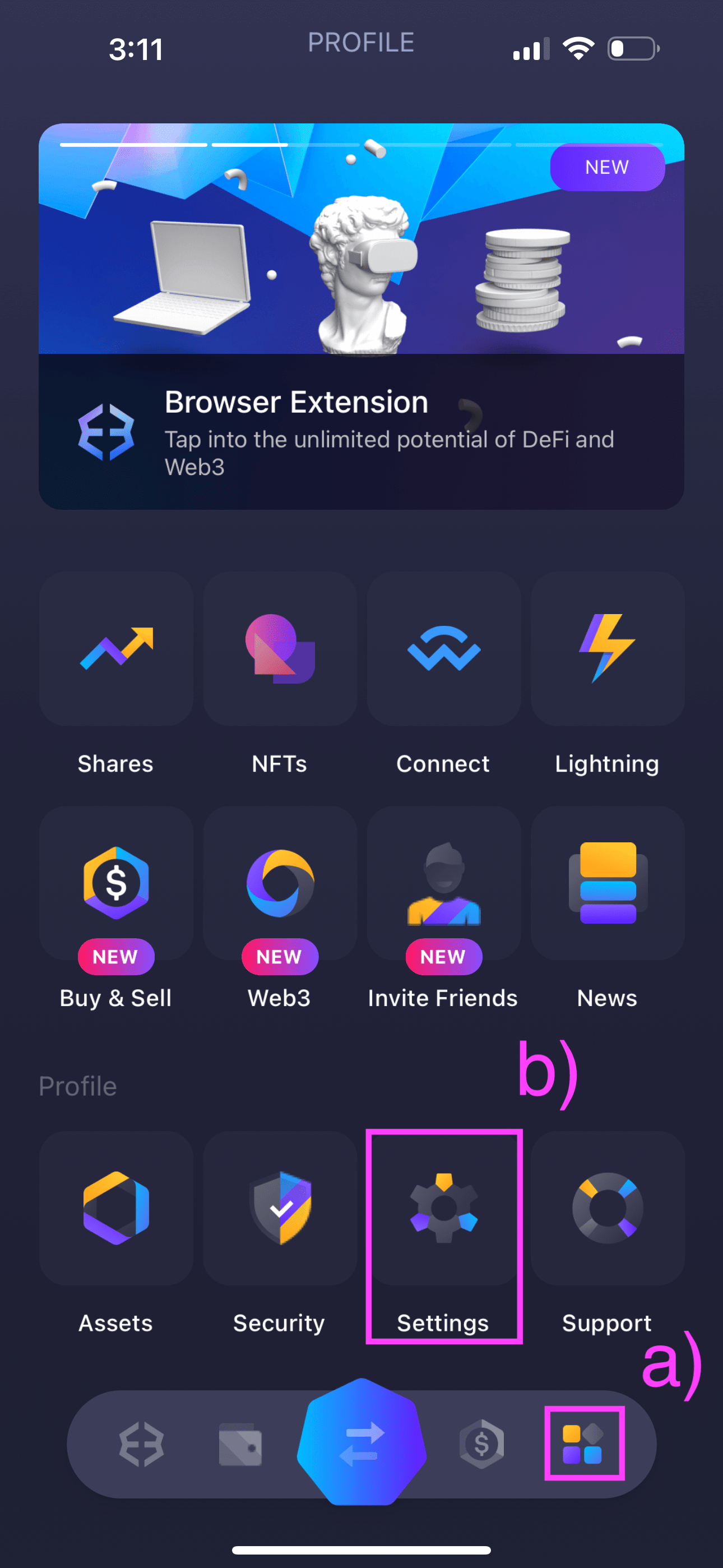
Task: Go to Buy & Sell
Action: coord(115,884)
